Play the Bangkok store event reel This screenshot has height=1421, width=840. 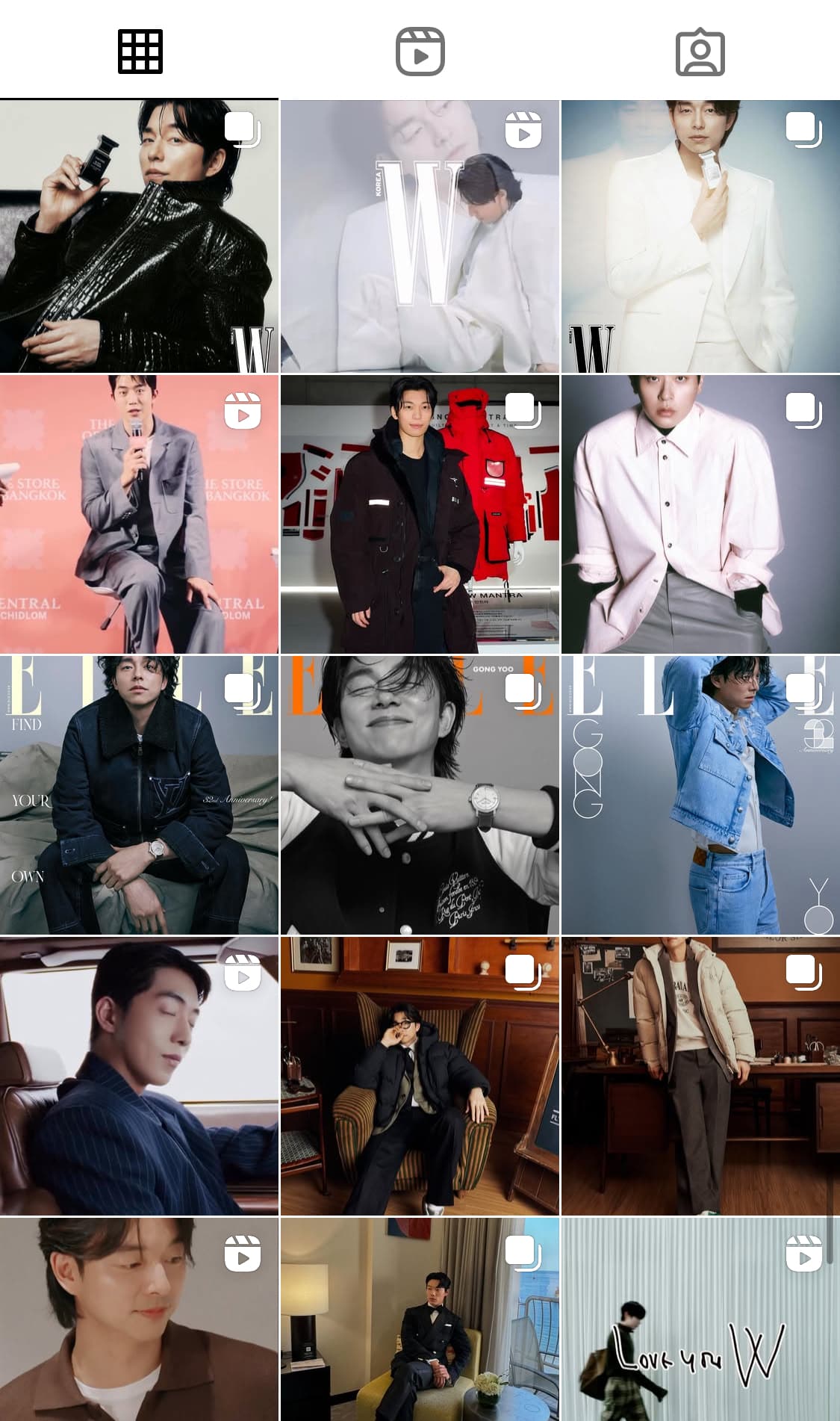coord(139,514)
